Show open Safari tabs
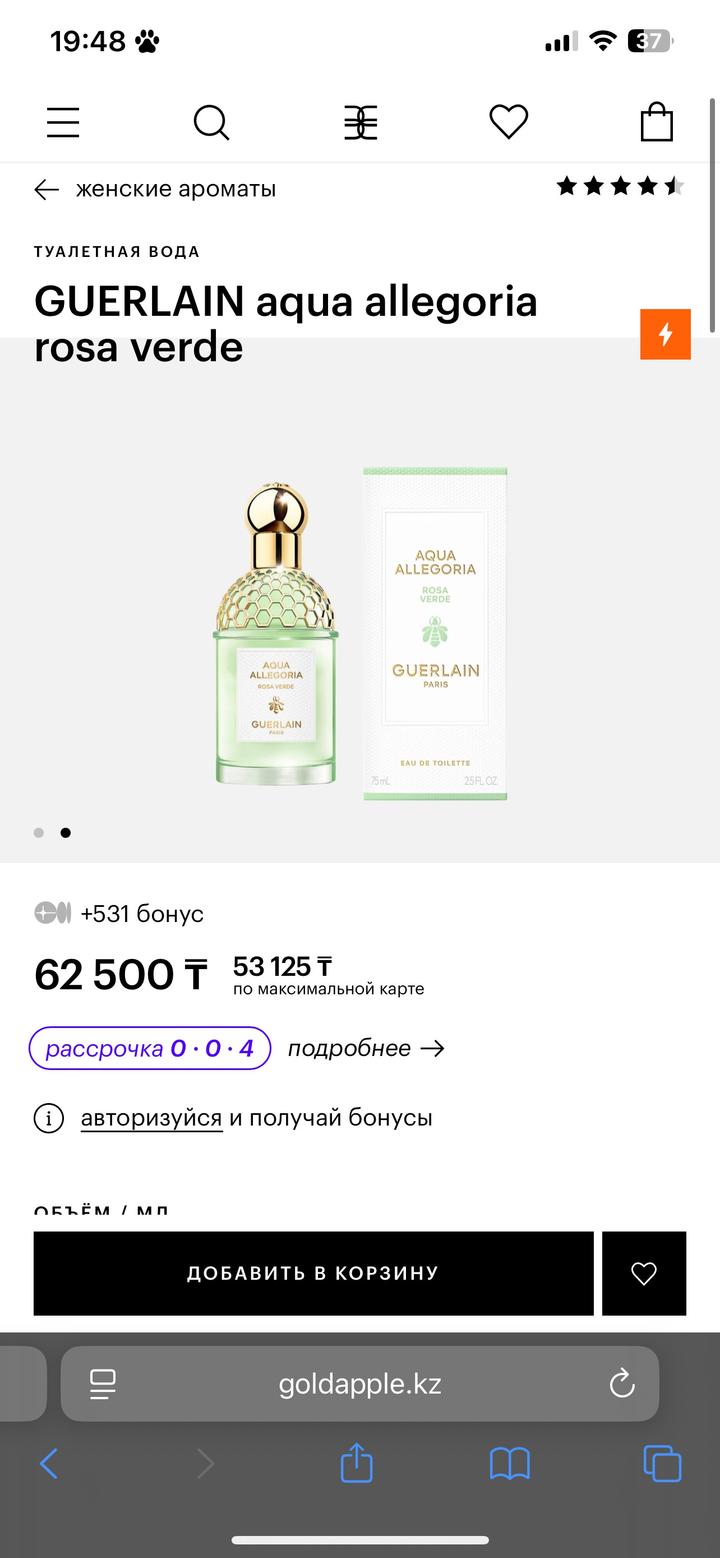Viewport: 720px width, 1558px height. coord(662,1465)
